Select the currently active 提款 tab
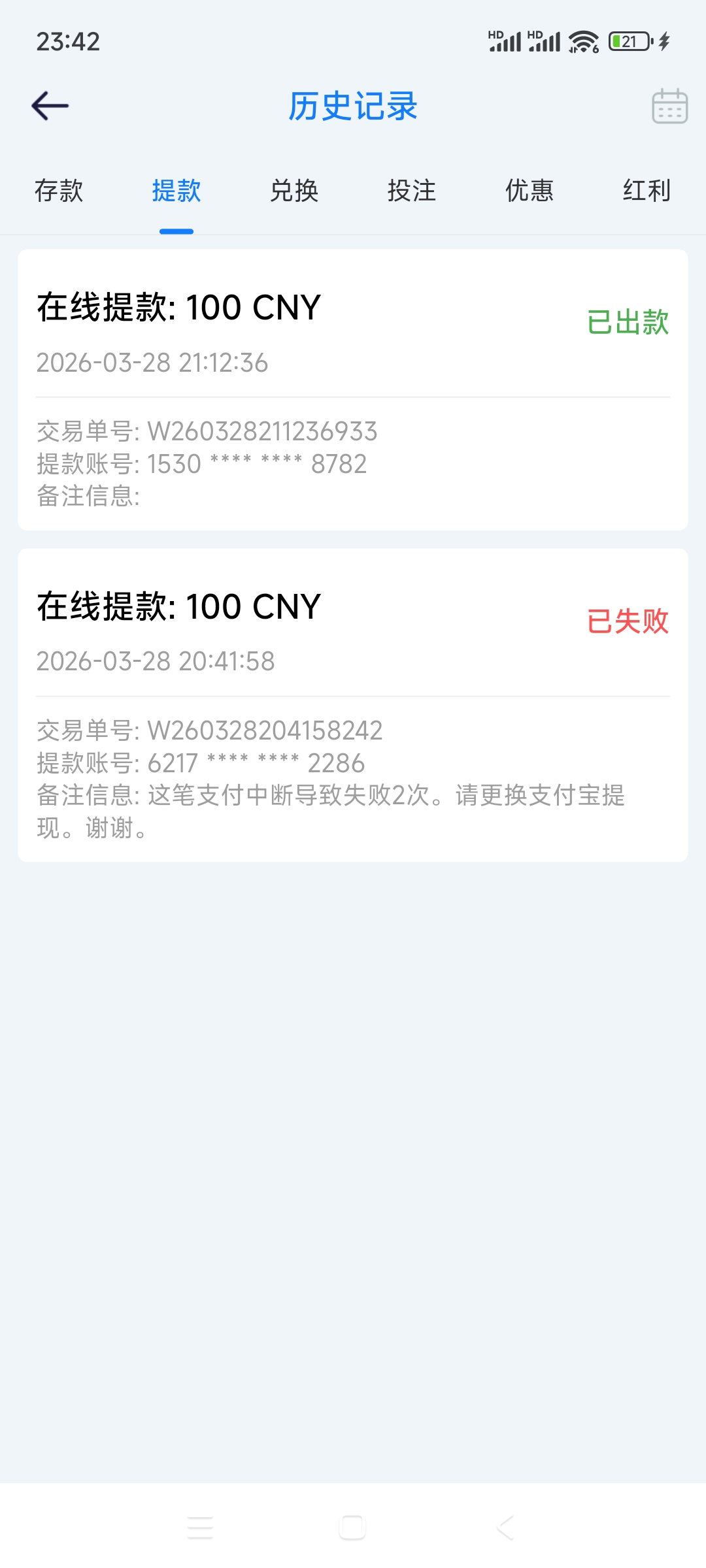 pos(176,191)
